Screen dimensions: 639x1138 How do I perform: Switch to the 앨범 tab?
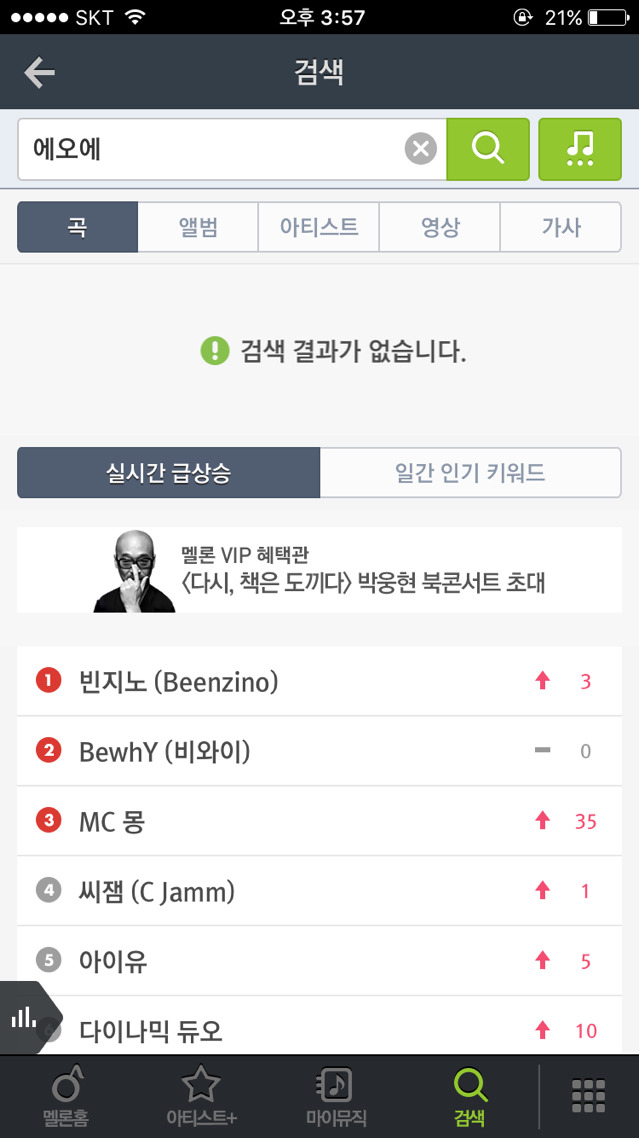198,227
